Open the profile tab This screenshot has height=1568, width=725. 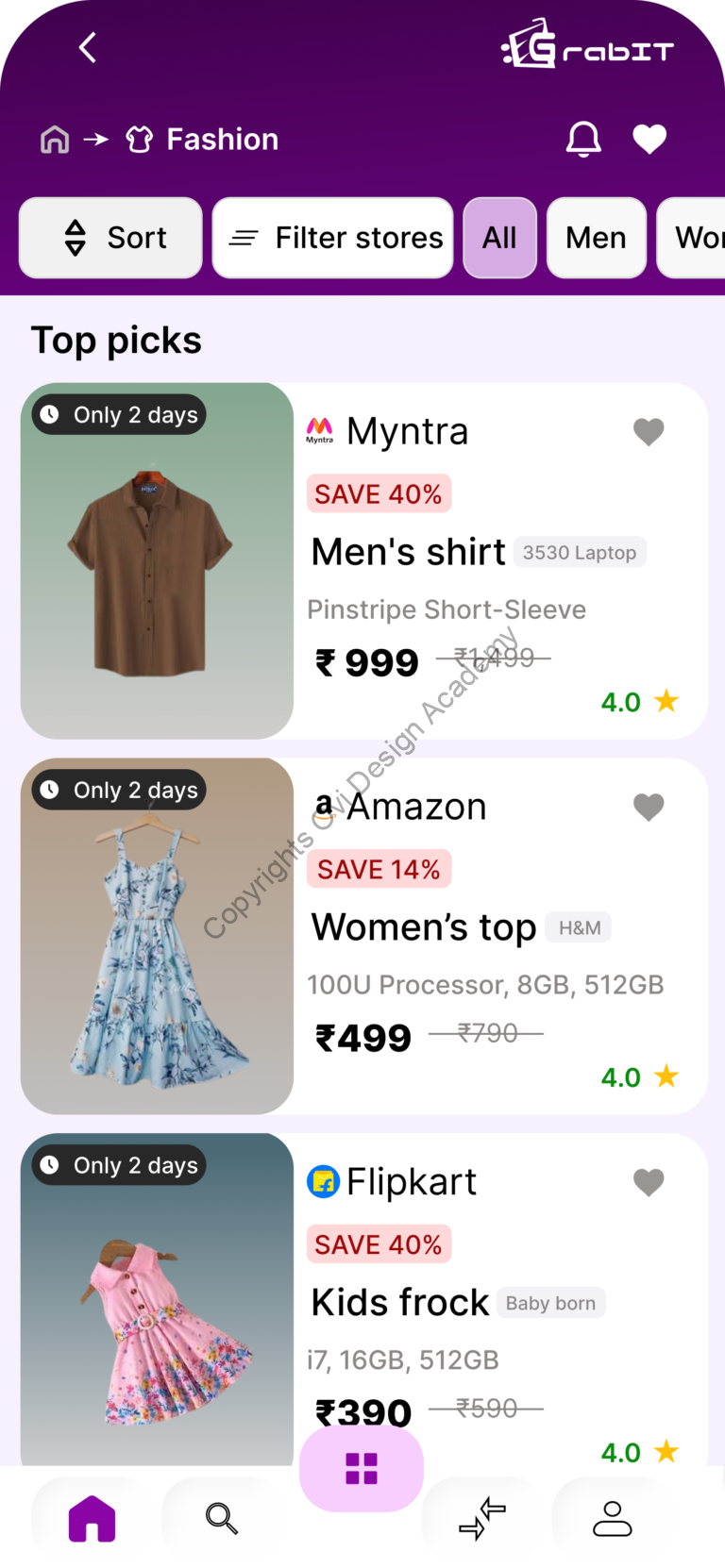(x=612, y=1519)
